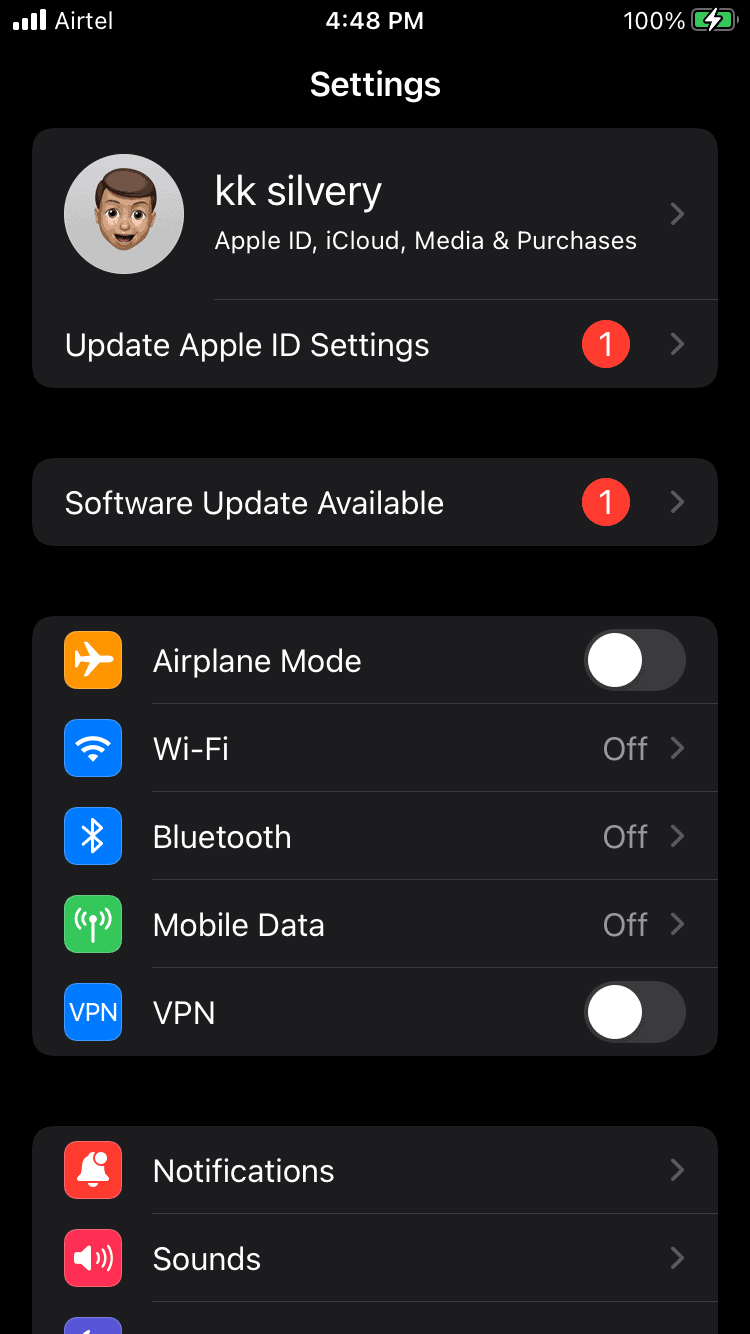
Task: Expand the Mobile Data settings chevron
Action: [x=677, y=924]
